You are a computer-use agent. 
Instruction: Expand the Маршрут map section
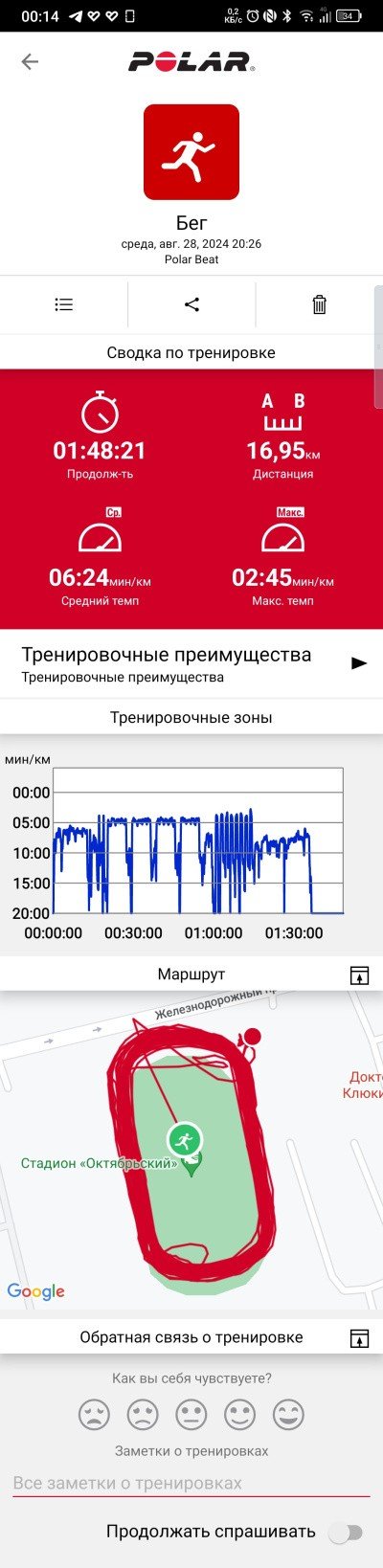(359, 974)
